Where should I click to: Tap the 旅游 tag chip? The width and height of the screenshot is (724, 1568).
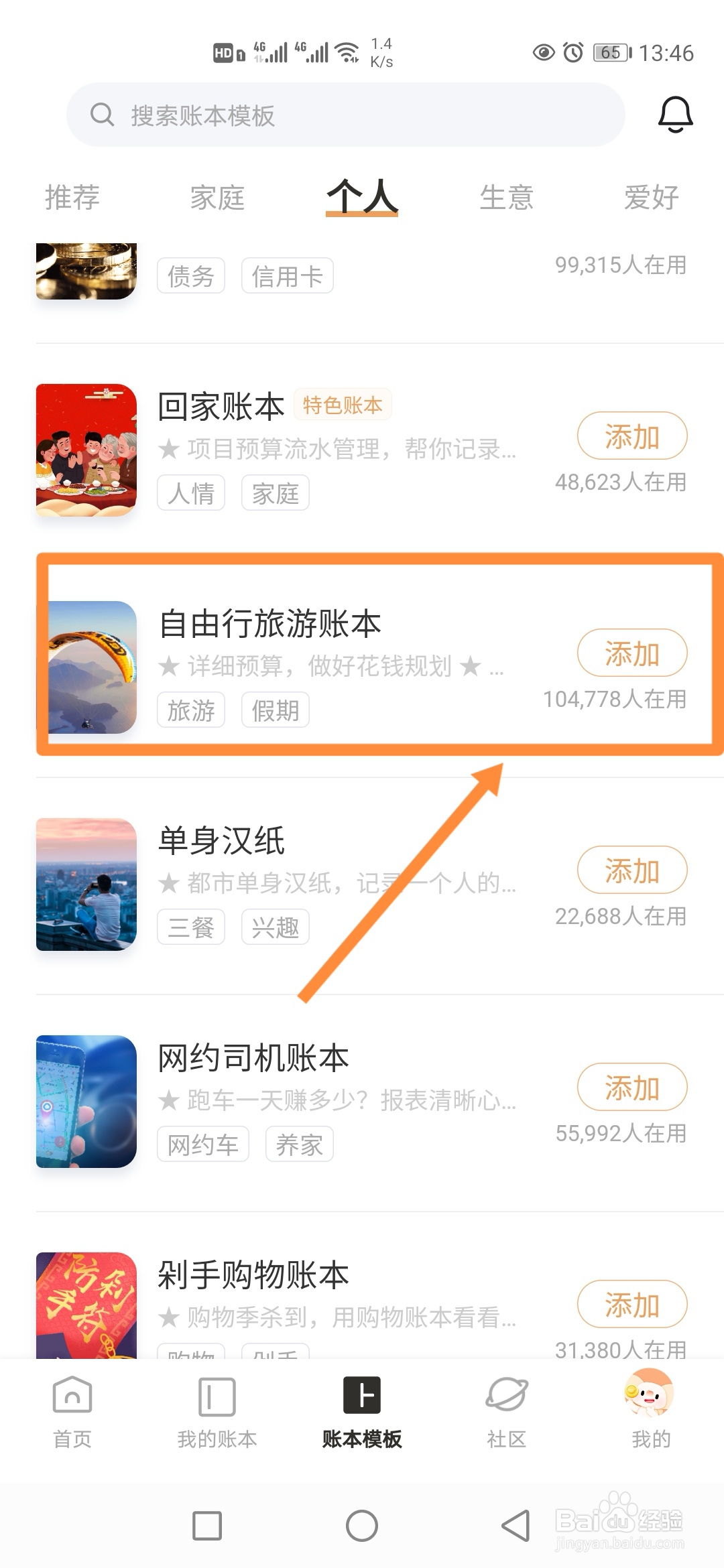(190, 710)
